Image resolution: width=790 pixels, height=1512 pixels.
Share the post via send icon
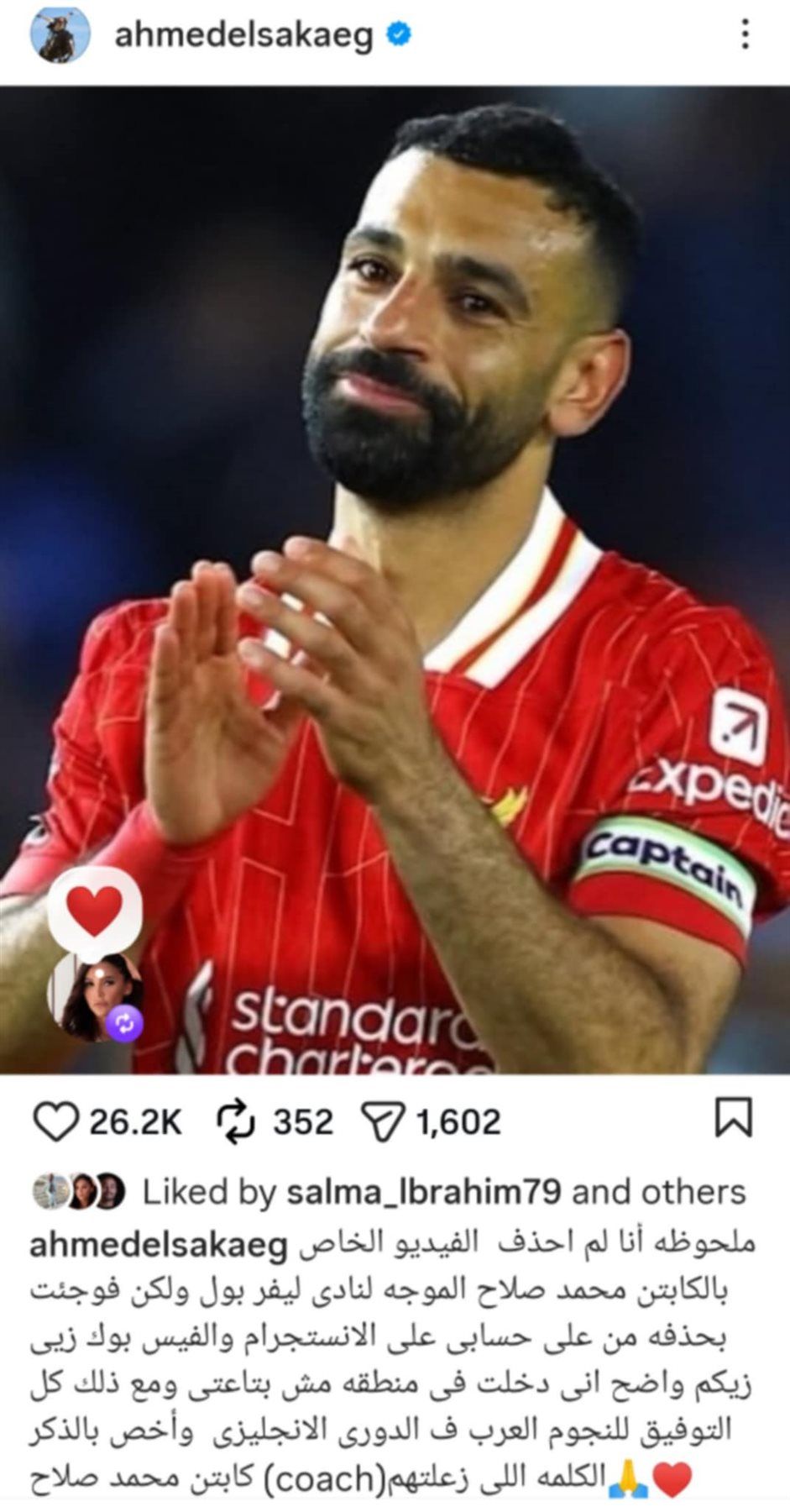pos(383,1122)
